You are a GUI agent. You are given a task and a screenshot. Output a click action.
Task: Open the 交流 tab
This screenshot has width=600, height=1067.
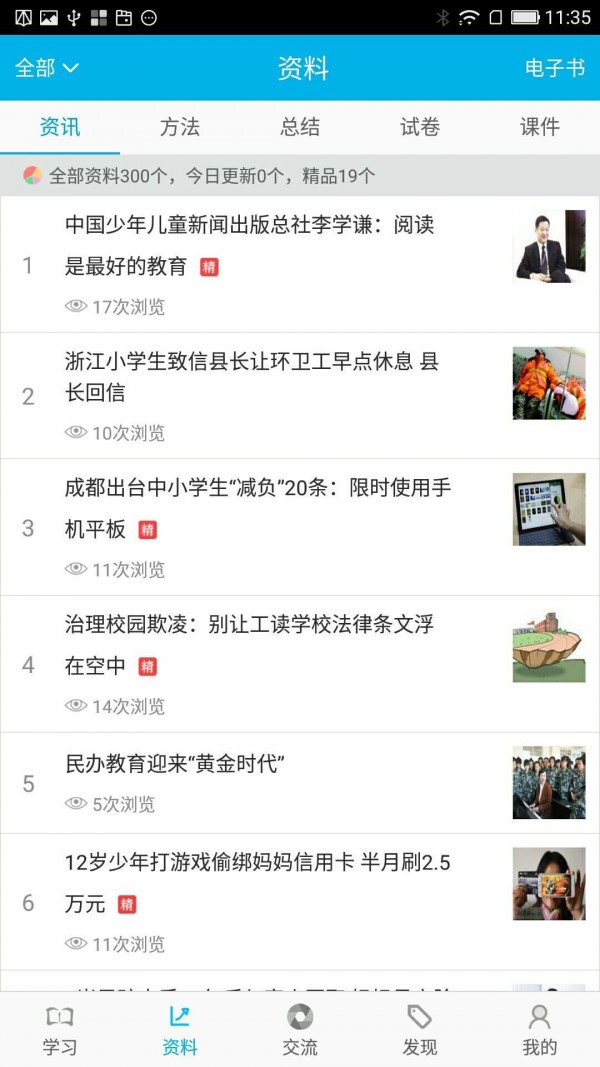[x=300, y=1031]
